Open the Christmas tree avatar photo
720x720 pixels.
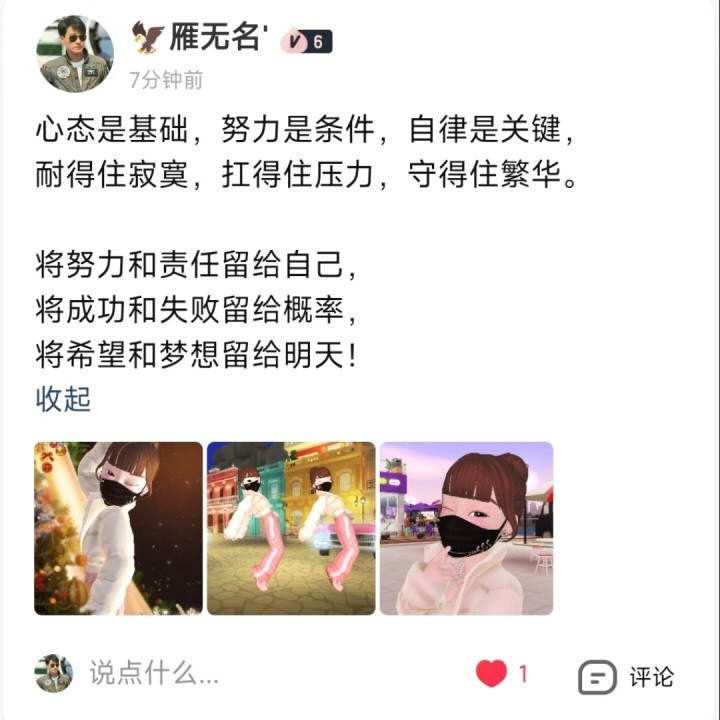click(x=118, y=528)
